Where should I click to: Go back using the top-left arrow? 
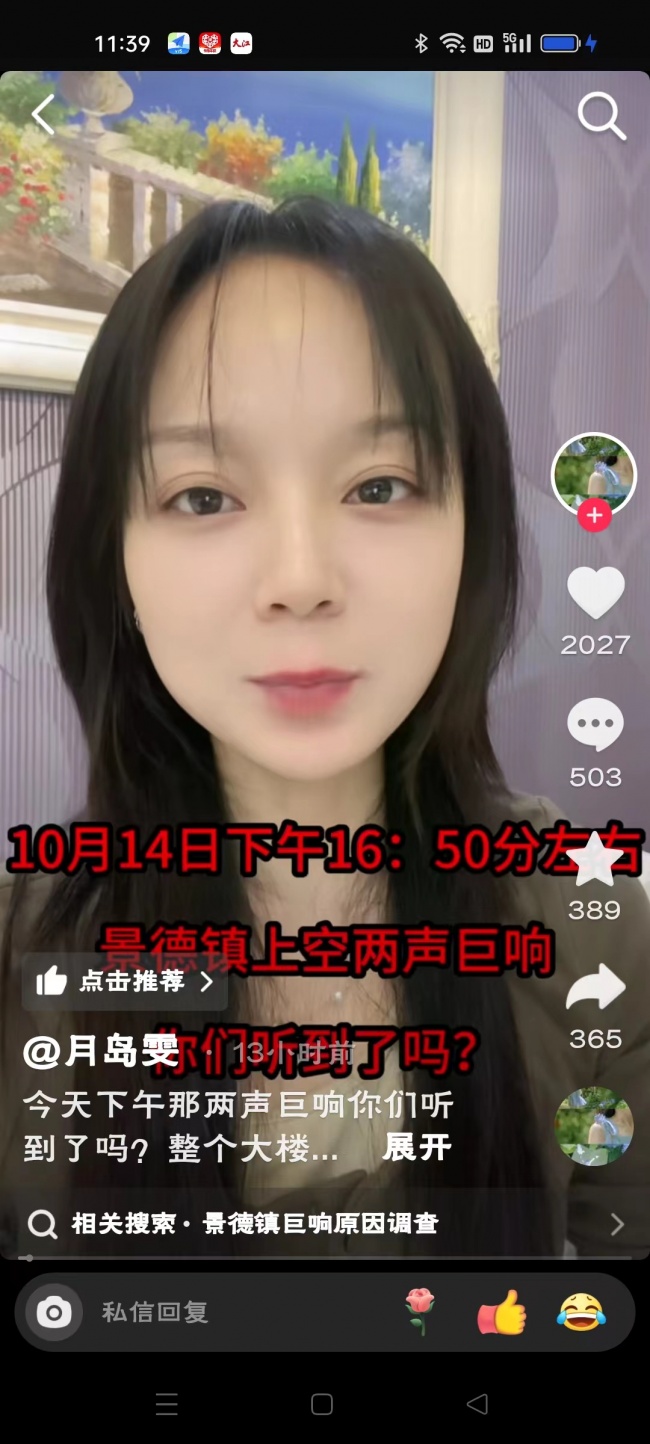(x=42, y=115)
